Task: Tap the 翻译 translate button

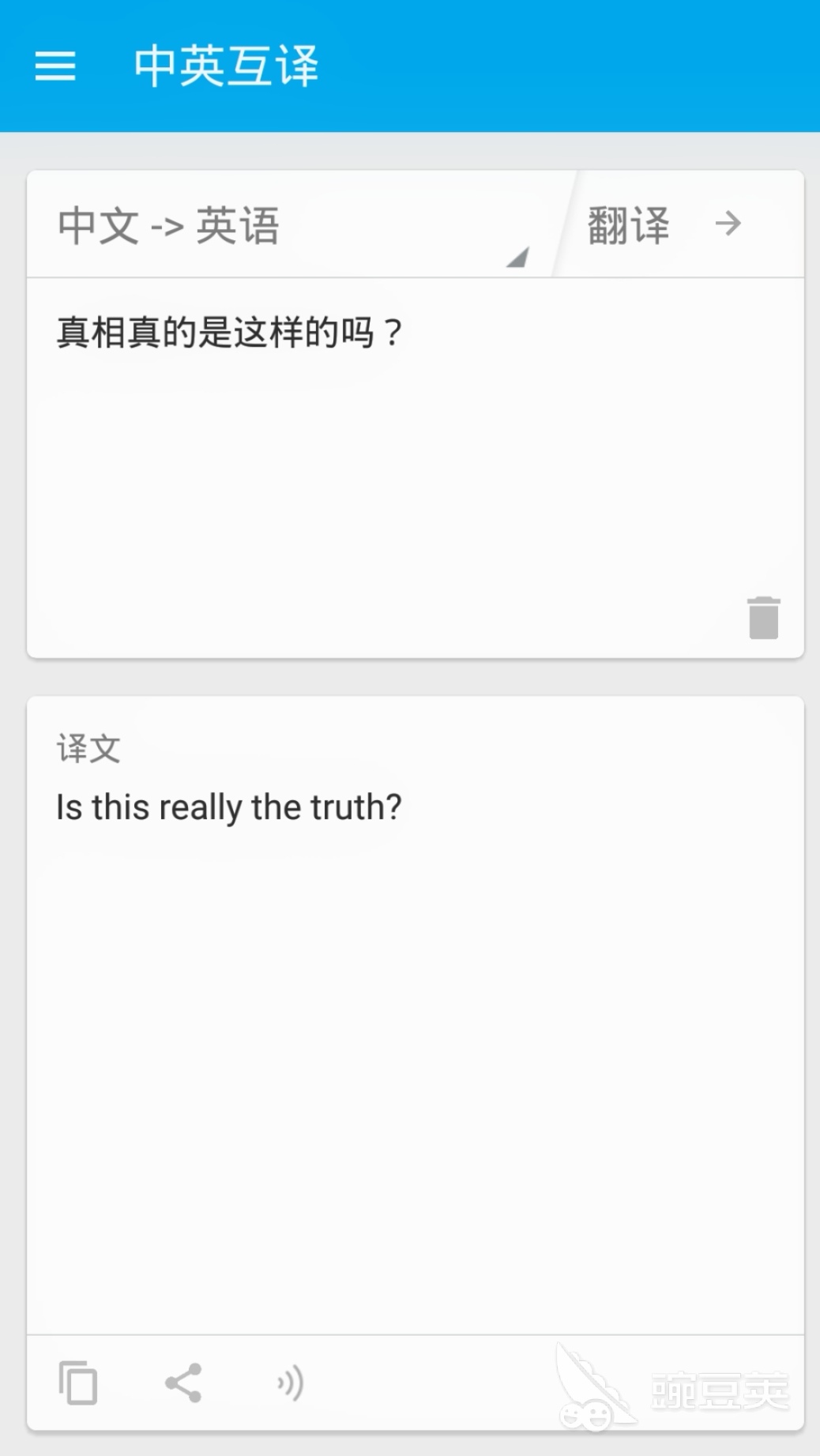Action: click(x=665, y=224)
